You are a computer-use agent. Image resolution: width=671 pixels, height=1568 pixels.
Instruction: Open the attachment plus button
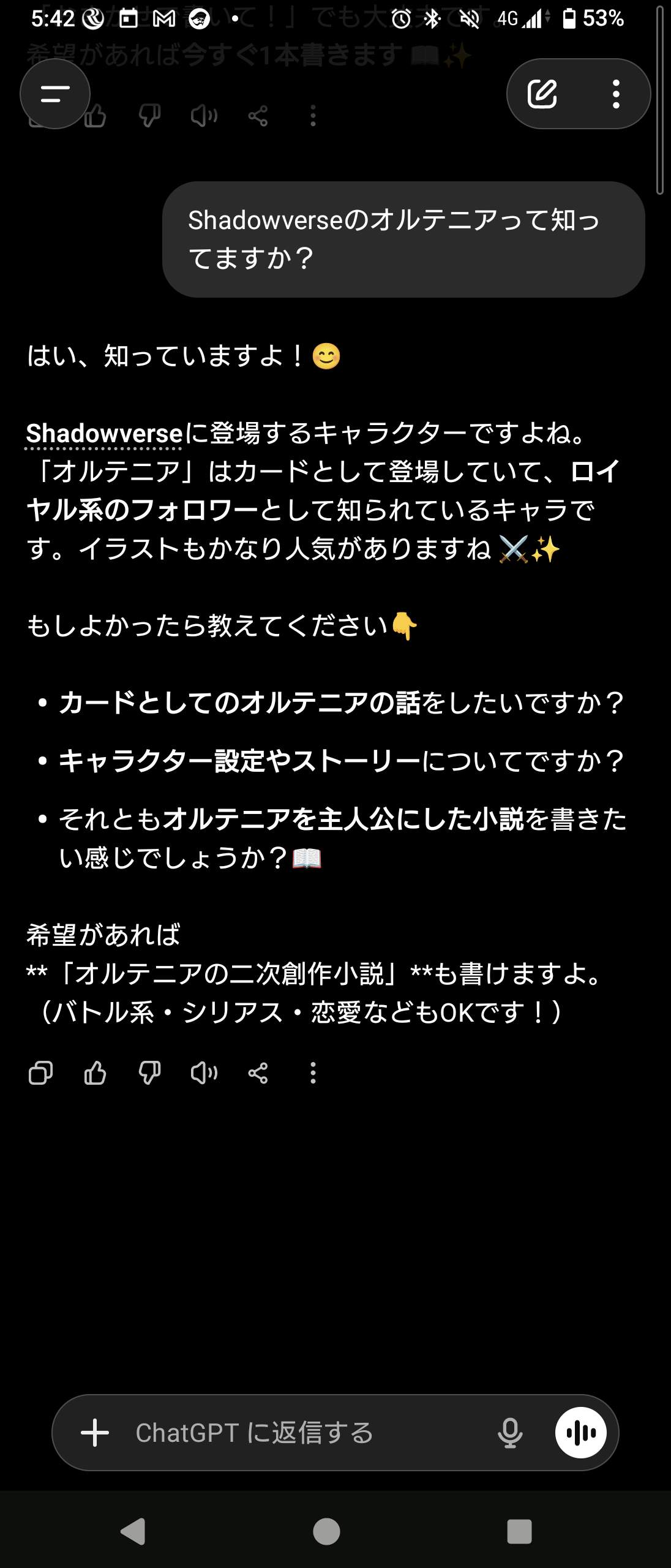point(95,1433)
